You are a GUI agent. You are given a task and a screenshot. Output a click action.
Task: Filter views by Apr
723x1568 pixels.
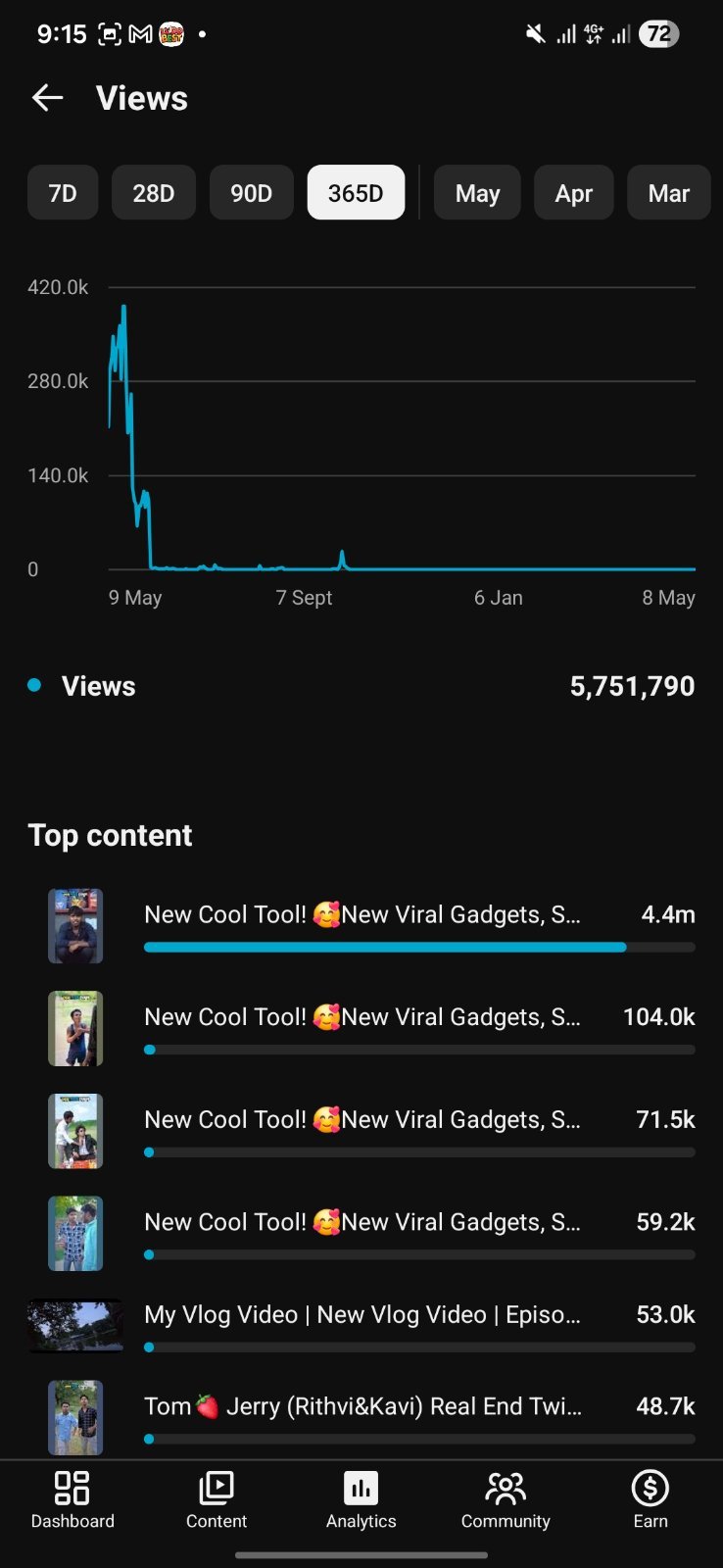point(574,193)
